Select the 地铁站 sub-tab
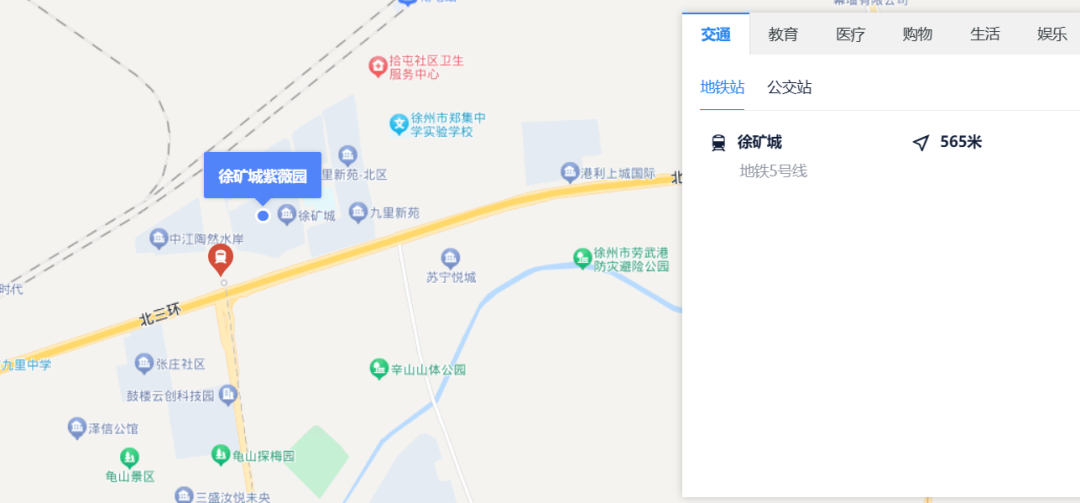This screenshot has width=1080, height=503. tap(722, 87)
